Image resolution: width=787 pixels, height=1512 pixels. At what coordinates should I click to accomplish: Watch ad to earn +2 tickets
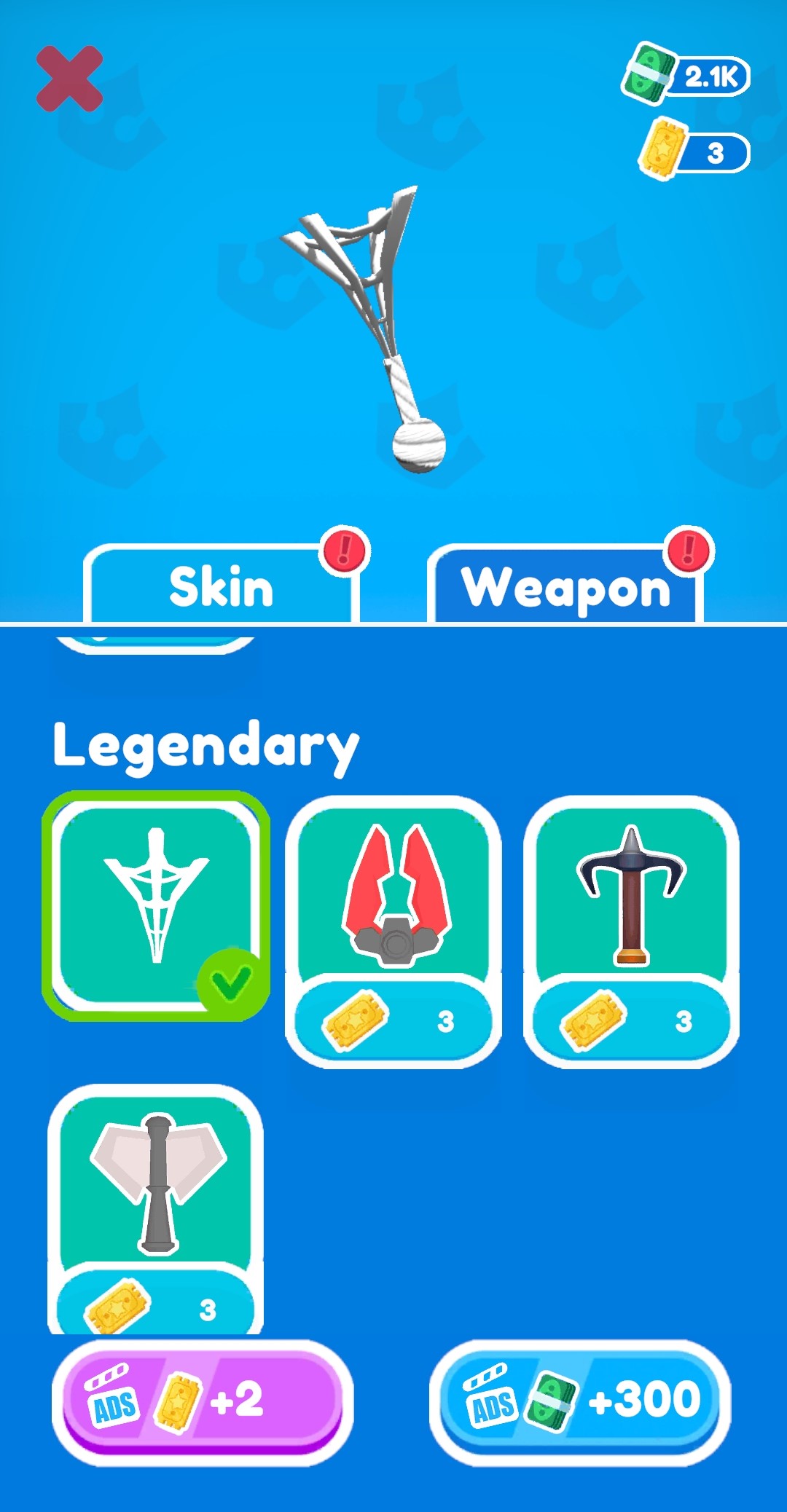point(203,1401)
